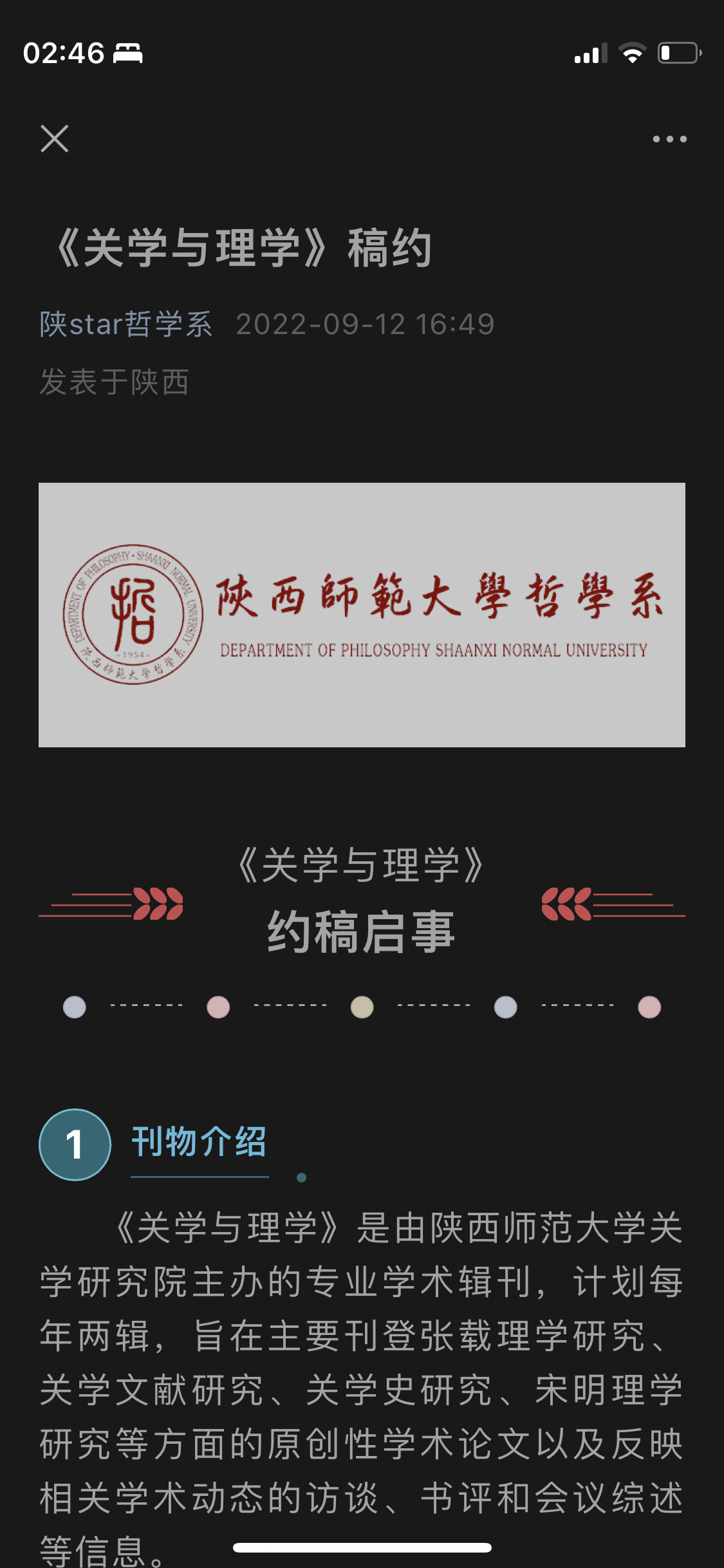This screenshot has width=724, height=1568.
Task: Close the article page
Action: click(x=55, y=139)
